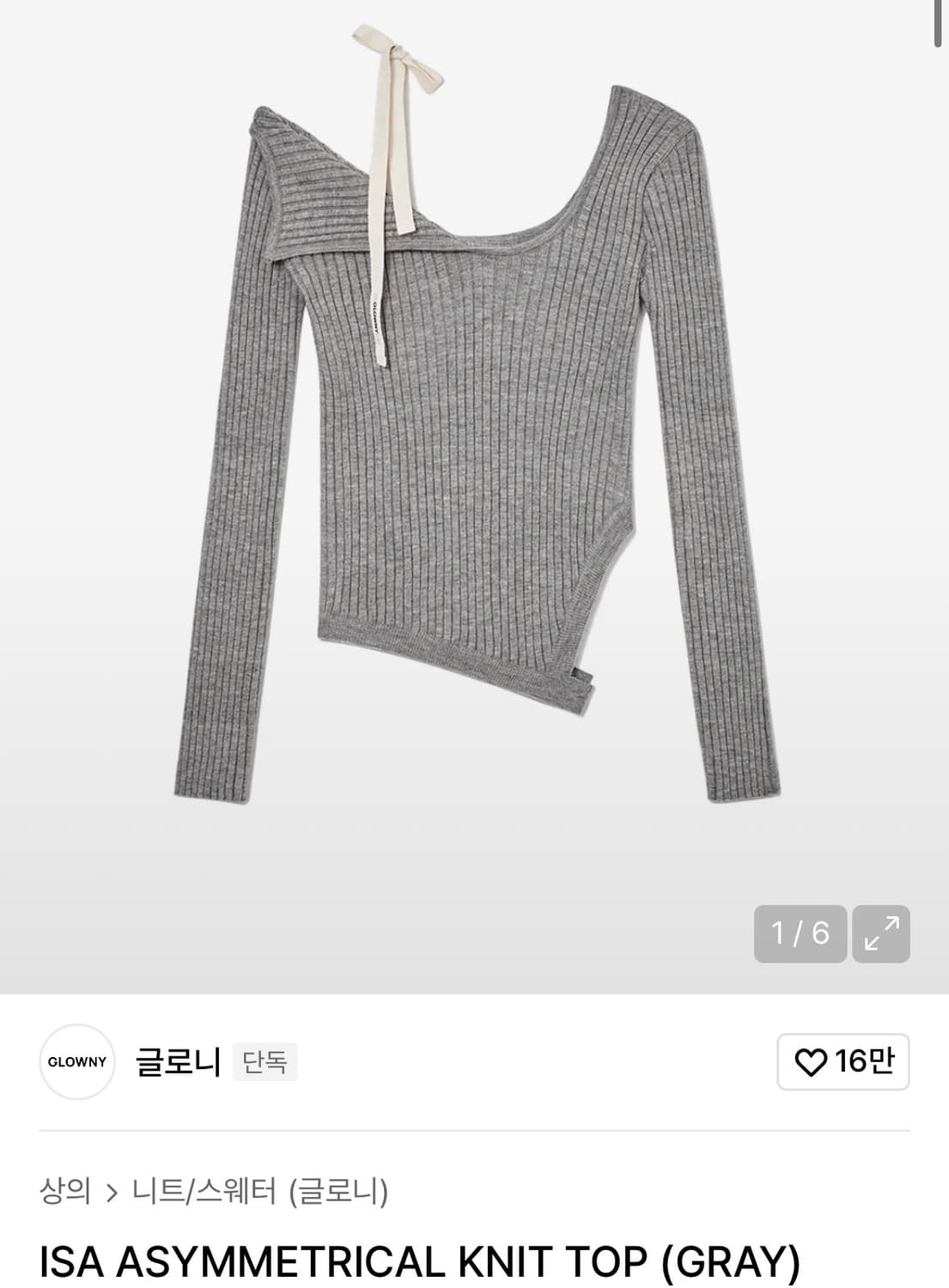Click the chevron between 상의 and 니트/스웨터
The image size is (949, 1288).
(111, 1192)
